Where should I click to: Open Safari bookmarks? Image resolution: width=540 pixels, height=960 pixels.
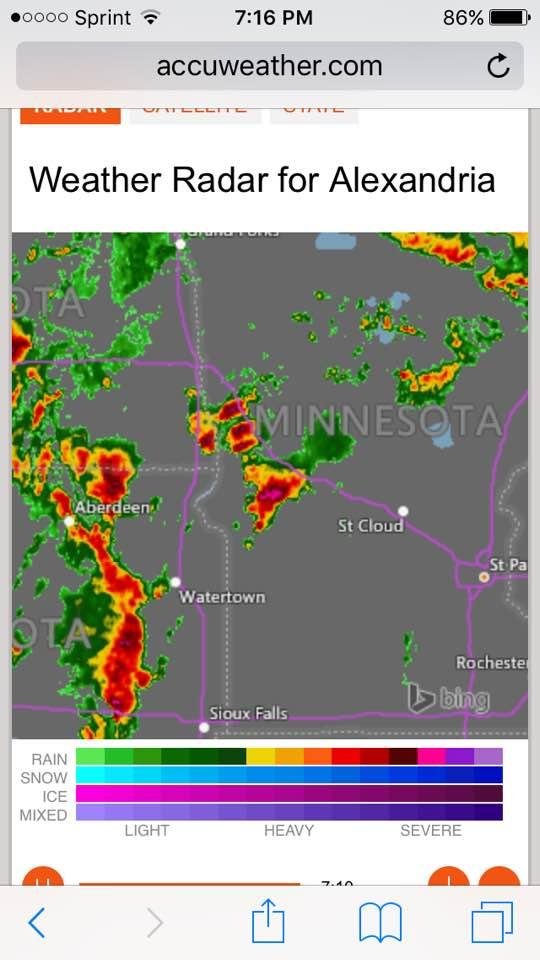[x=380, y=923]
